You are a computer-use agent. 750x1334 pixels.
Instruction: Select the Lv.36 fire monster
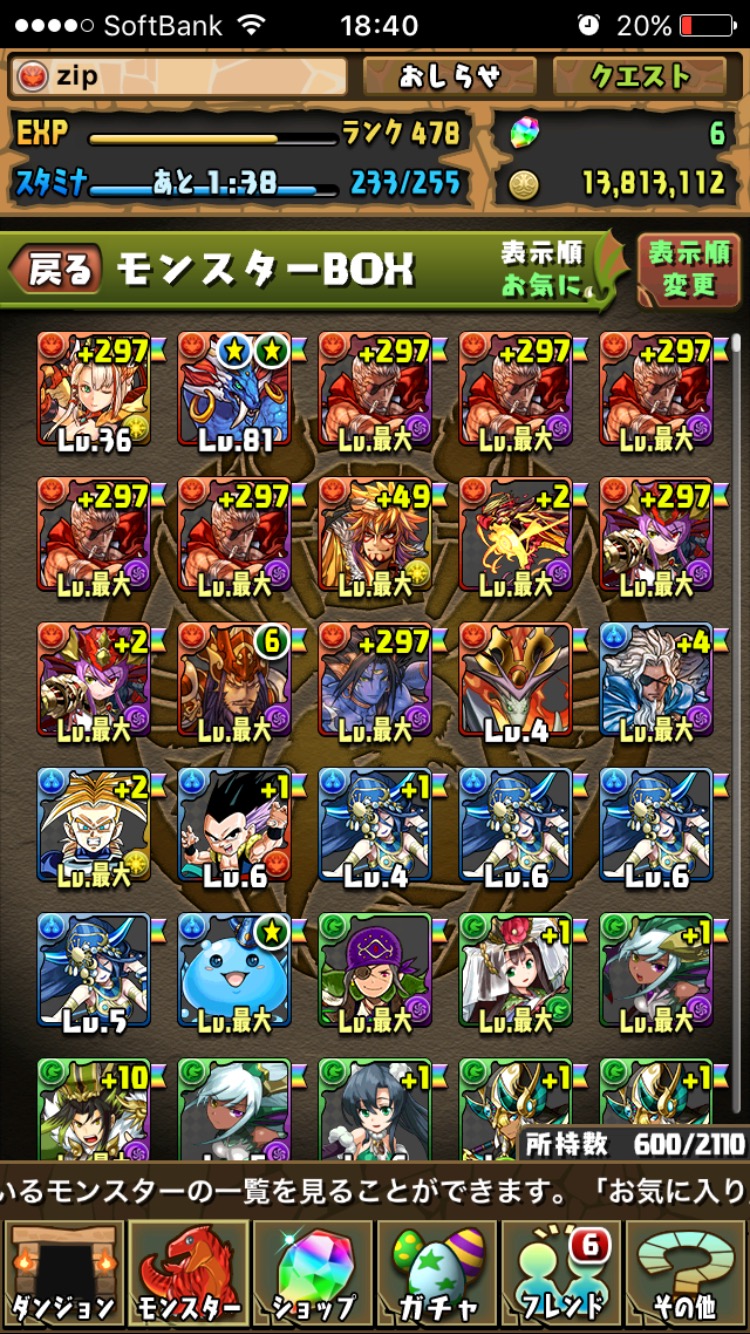point(93,389)
